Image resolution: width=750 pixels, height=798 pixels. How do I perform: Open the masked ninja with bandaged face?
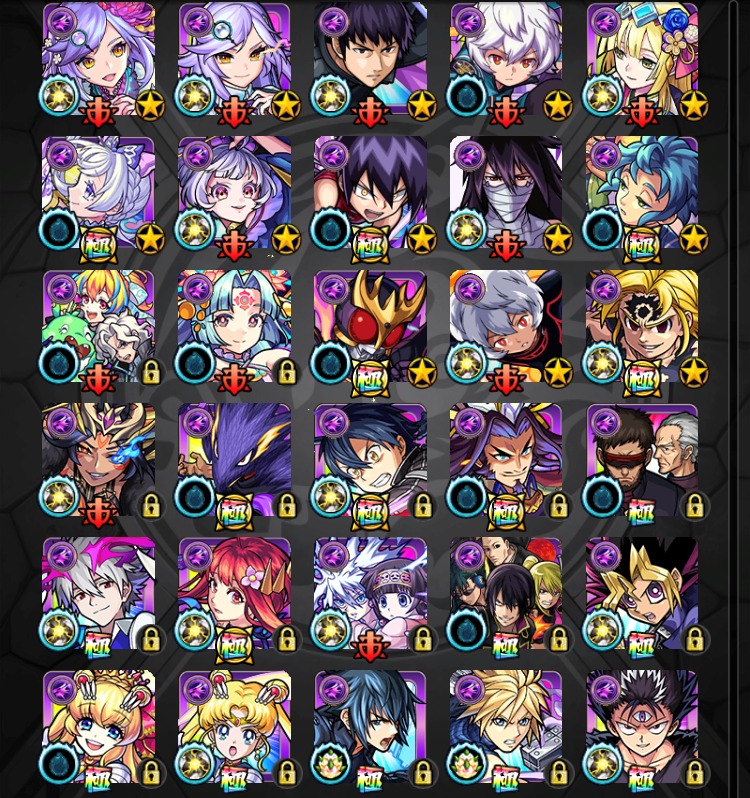pos(506,192)
